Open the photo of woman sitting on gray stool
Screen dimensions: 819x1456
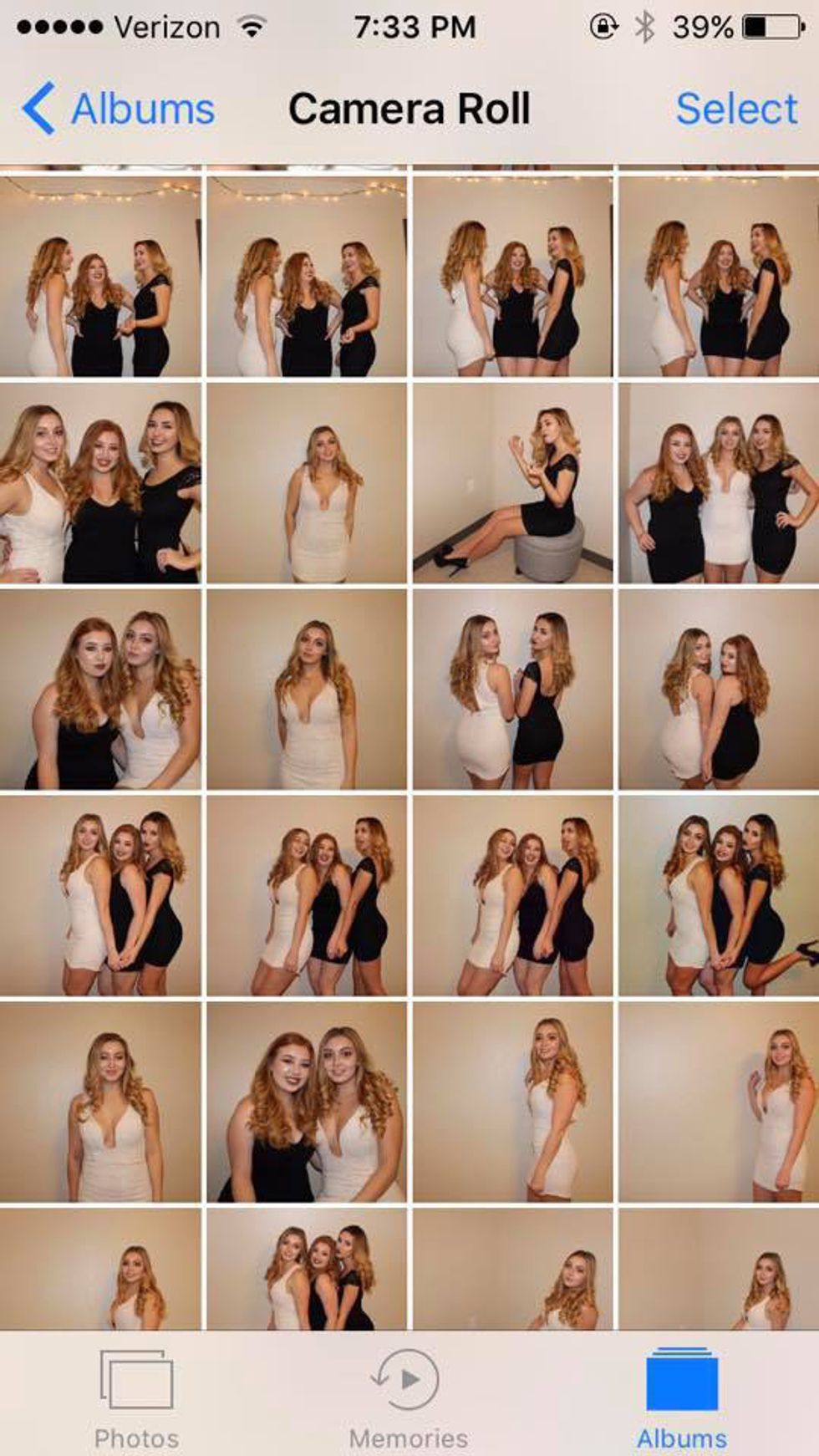tap(512, 483)
